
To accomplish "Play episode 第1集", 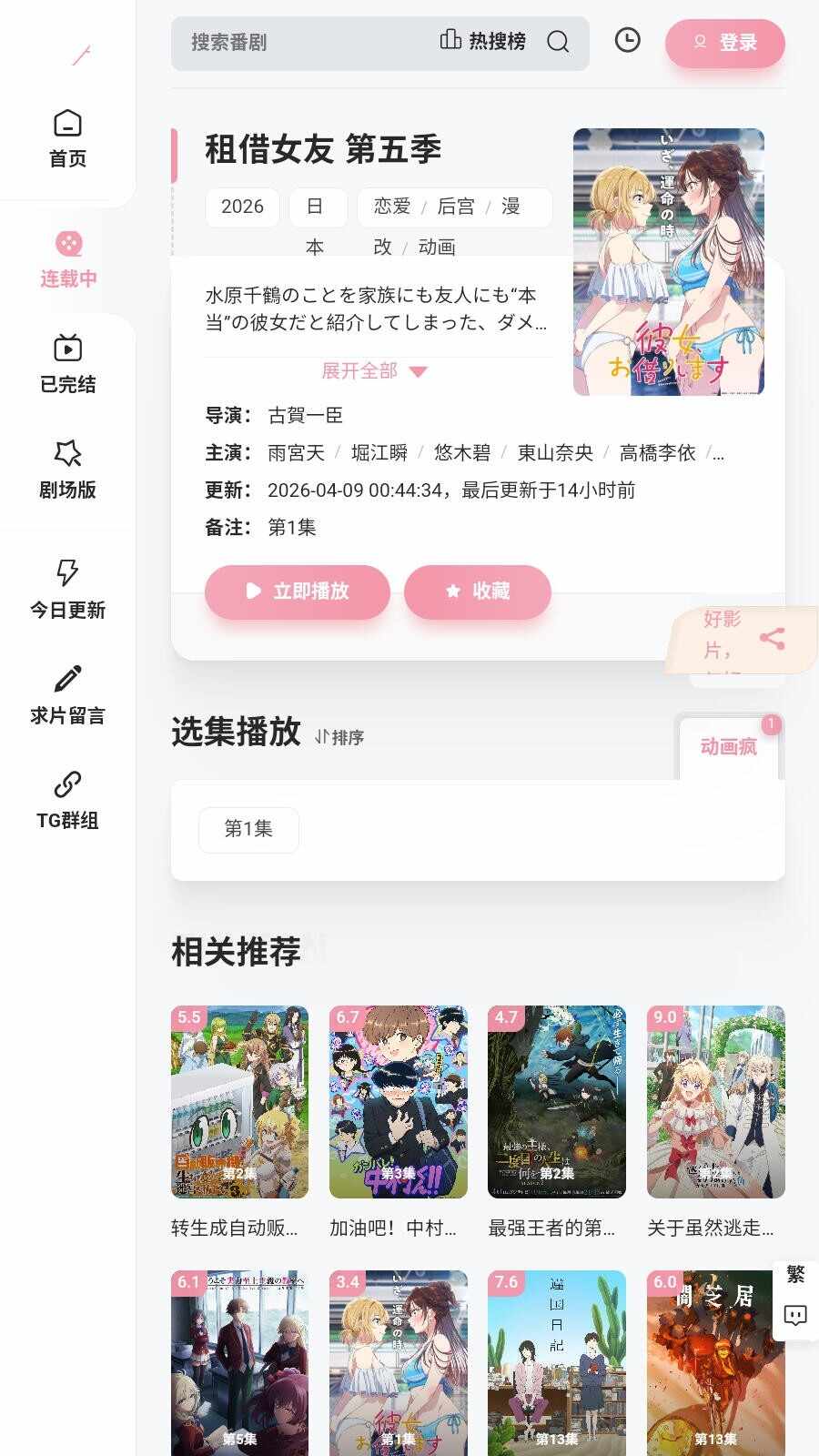I will click(x=248, y=830).
